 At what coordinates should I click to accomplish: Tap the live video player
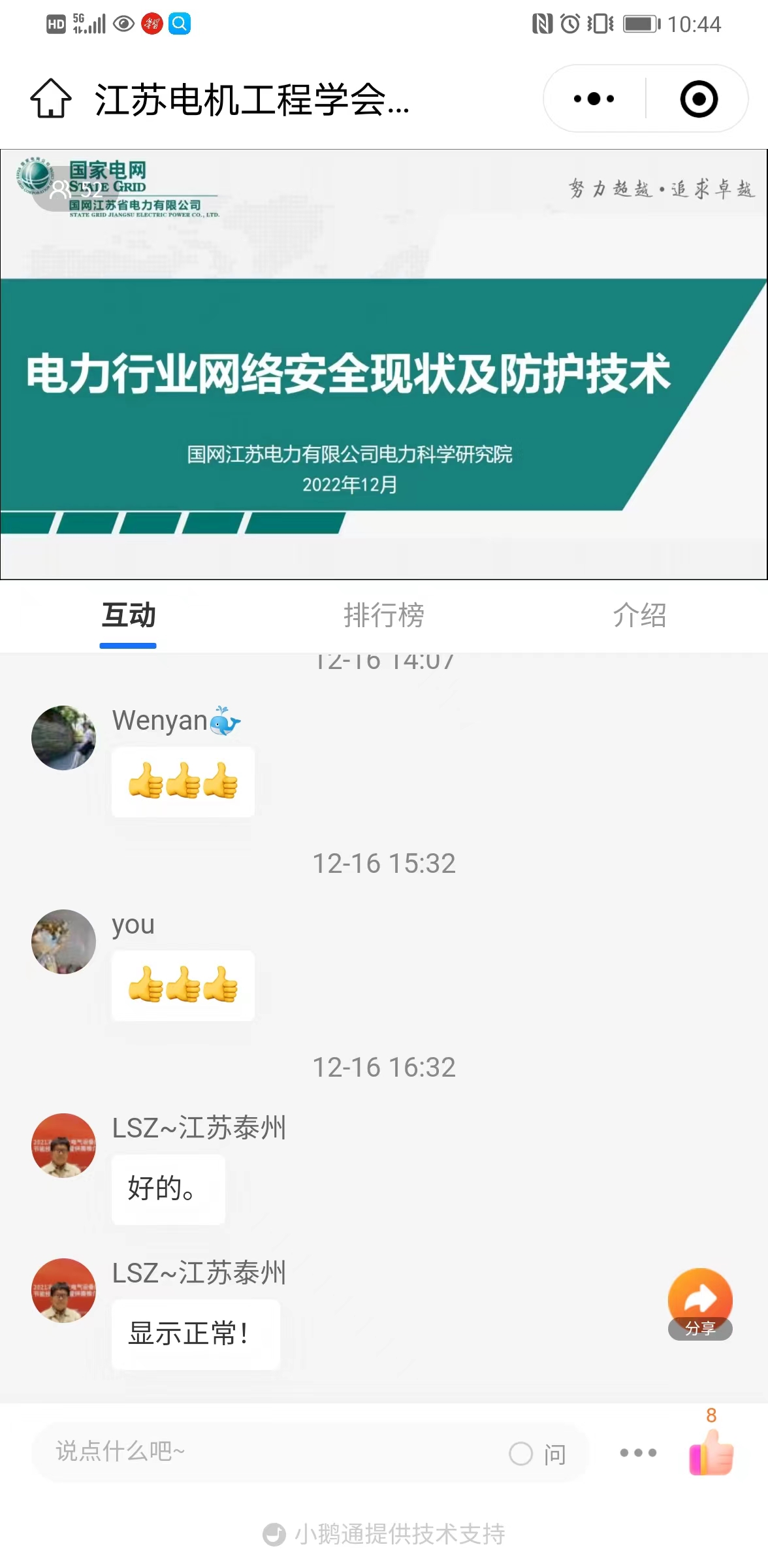(384, 365)
